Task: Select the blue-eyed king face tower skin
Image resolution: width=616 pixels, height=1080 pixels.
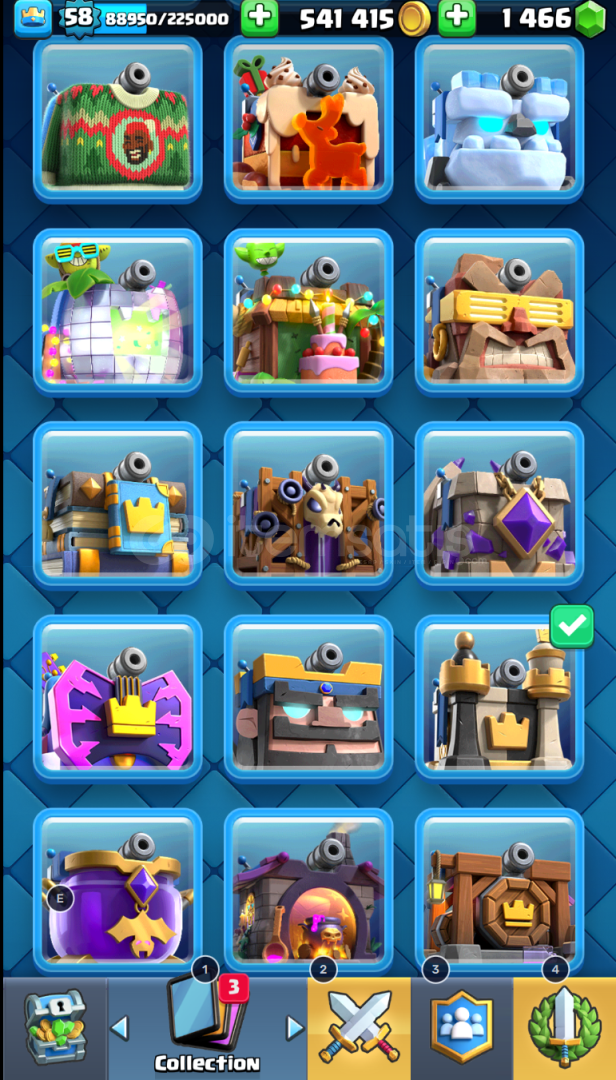Action: click(309, 698)
